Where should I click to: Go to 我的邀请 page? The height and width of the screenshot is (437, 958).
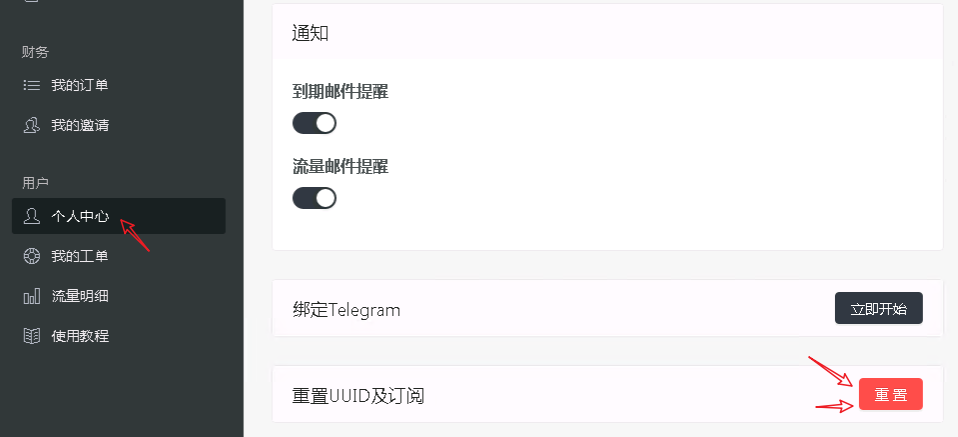coord(79,125)
